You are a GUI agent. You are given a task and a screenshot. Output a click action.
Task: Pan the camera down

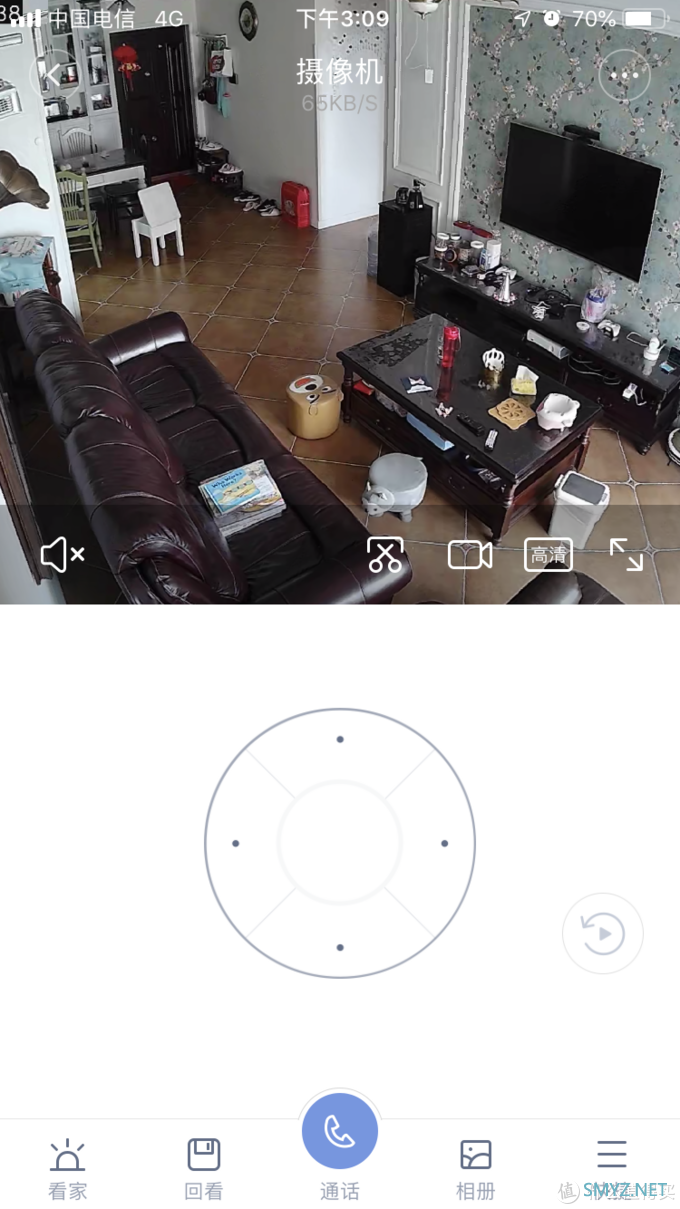click(x=340, y=947)
